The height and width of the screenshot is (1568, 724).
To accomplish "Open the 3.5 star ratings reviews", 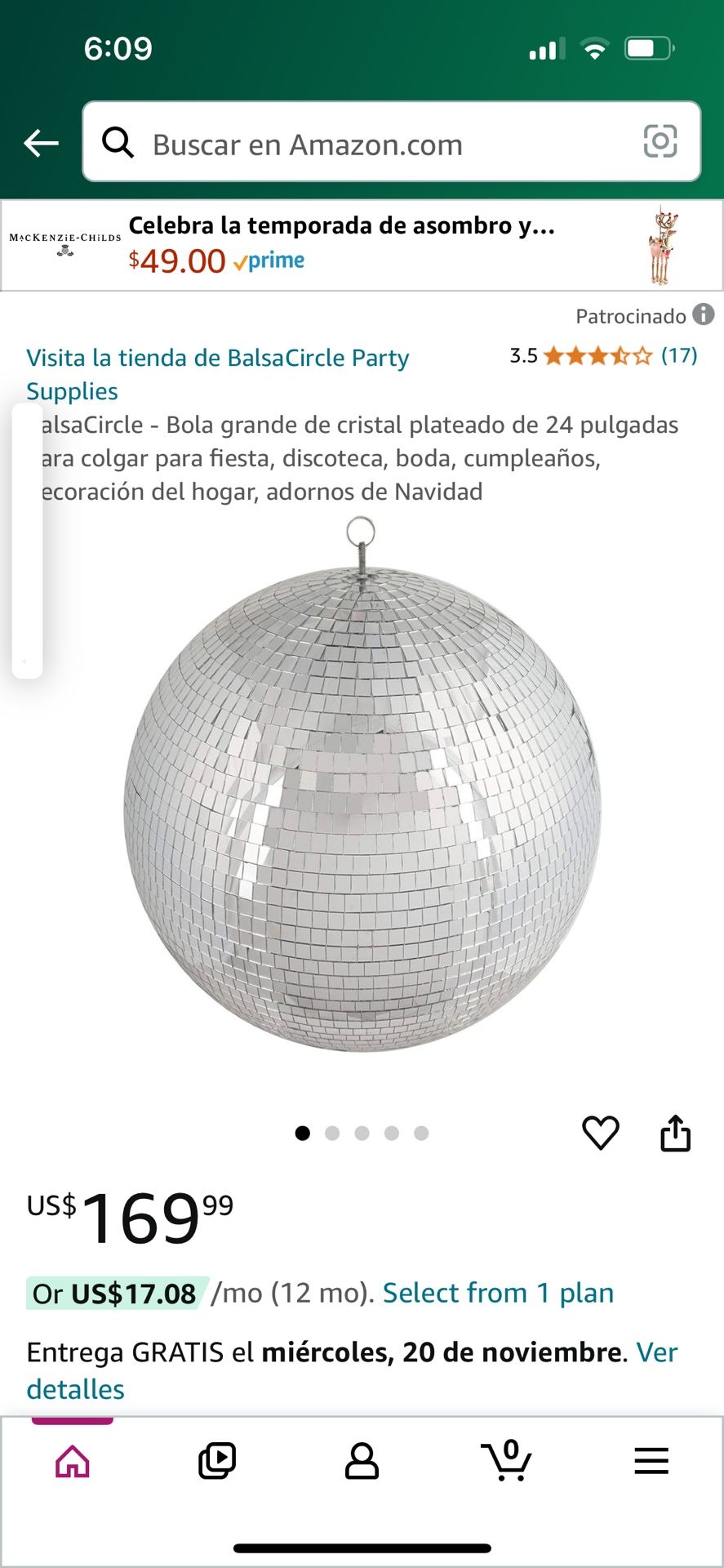I will click(x=603, y=356).
